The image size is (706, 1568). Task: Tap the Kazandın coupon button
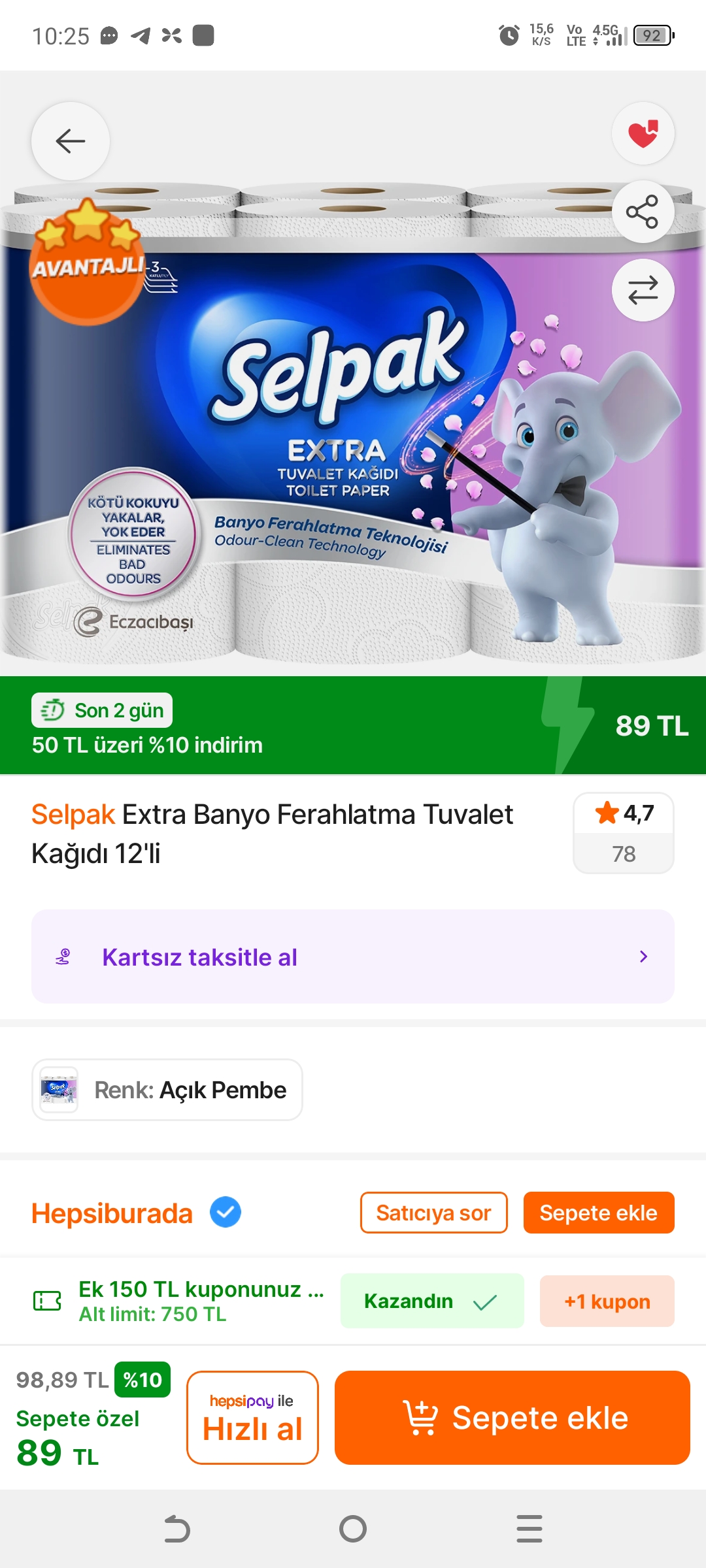tap(432, 1301)
